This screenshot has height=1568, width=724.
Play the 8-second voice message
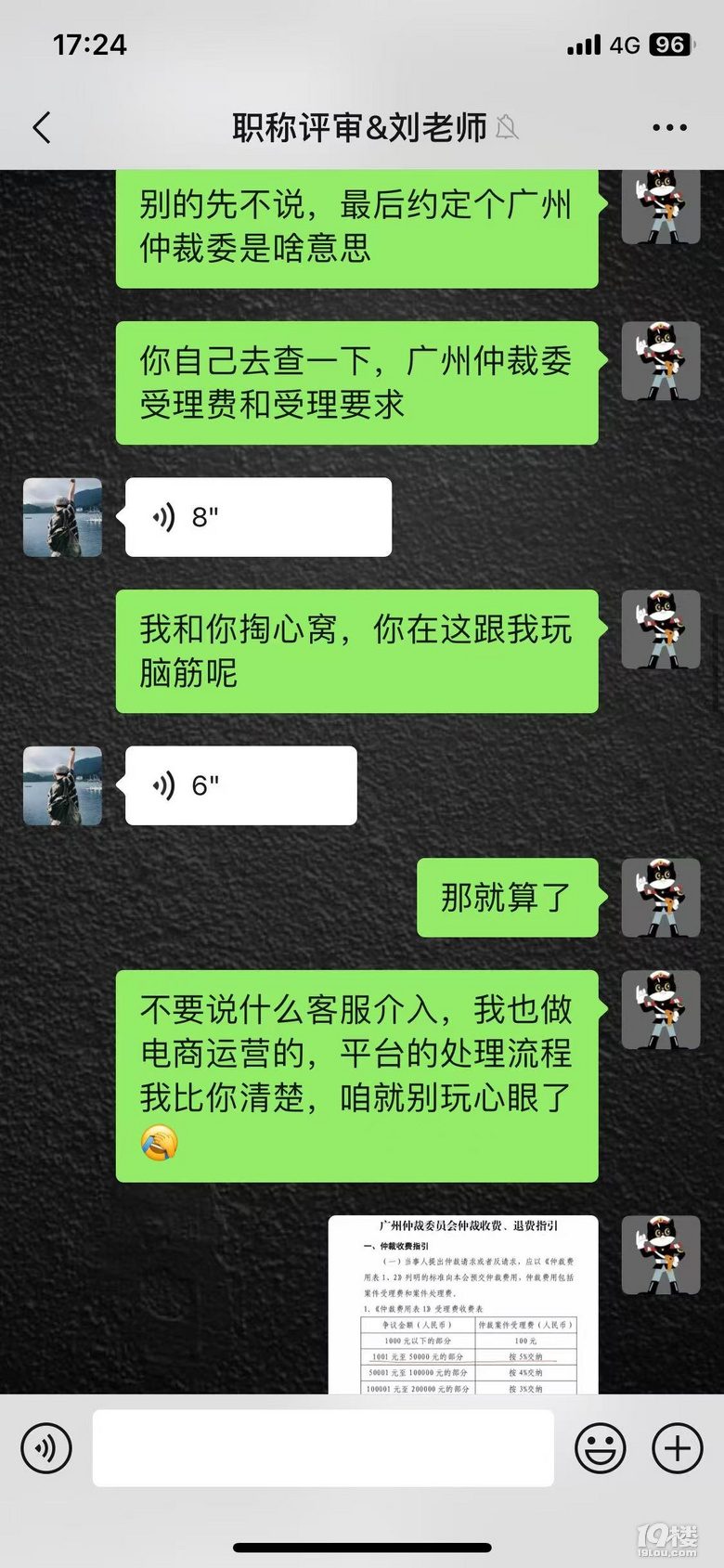[258, 517]
